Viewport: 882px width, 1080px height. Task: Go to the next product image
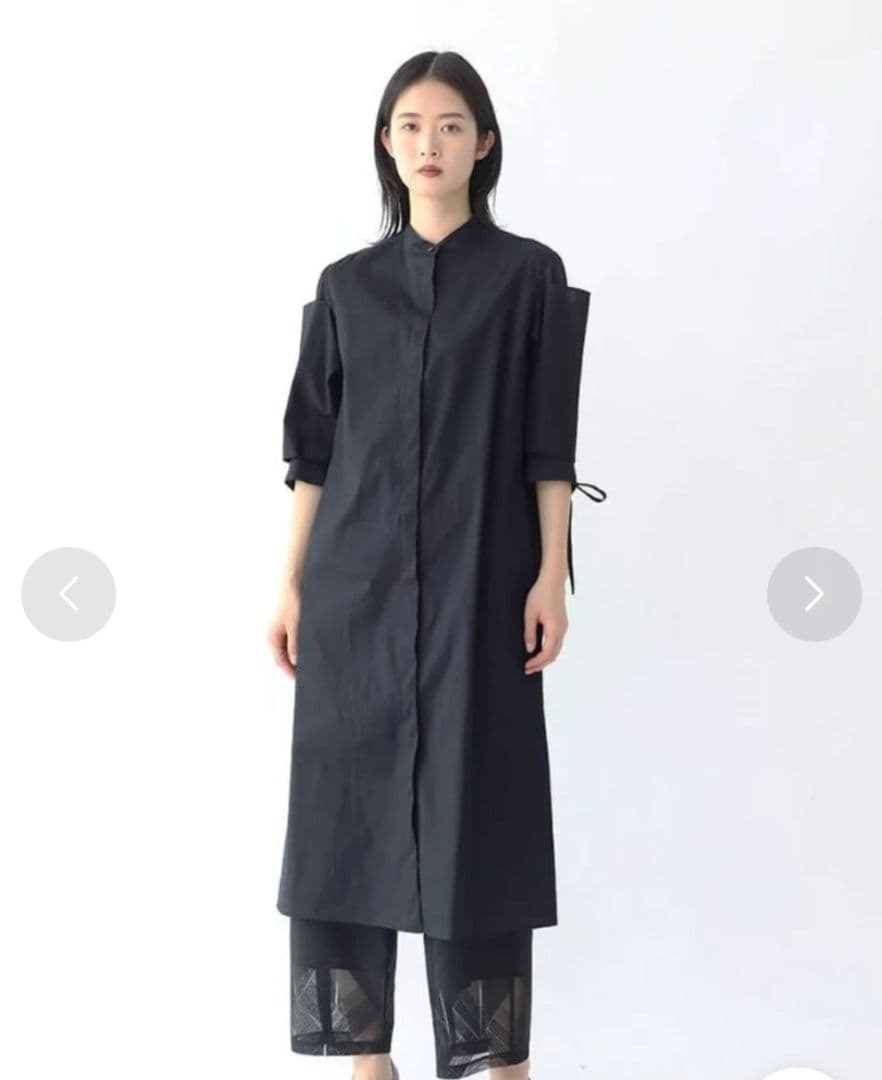814,594
